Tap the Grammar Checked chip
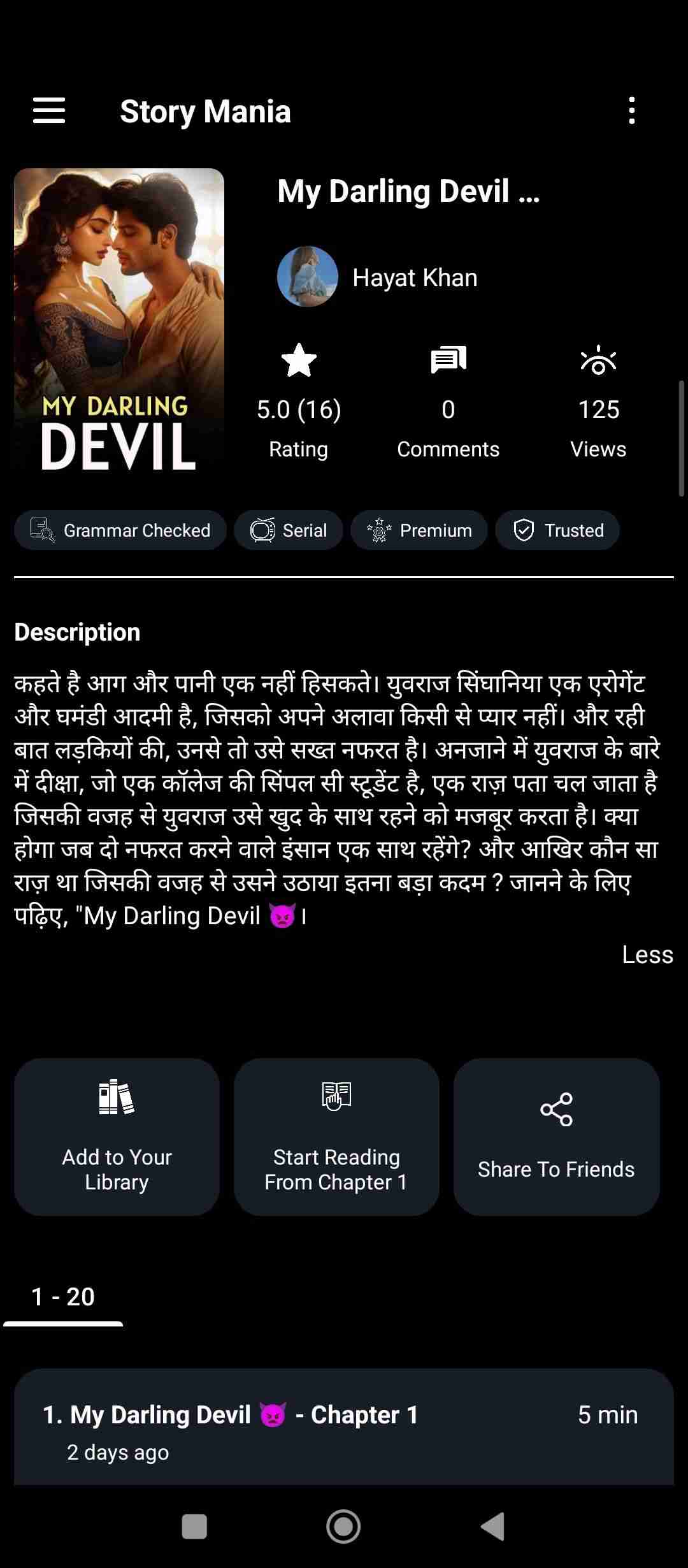Screen dimensions: 688x1568 120,530
